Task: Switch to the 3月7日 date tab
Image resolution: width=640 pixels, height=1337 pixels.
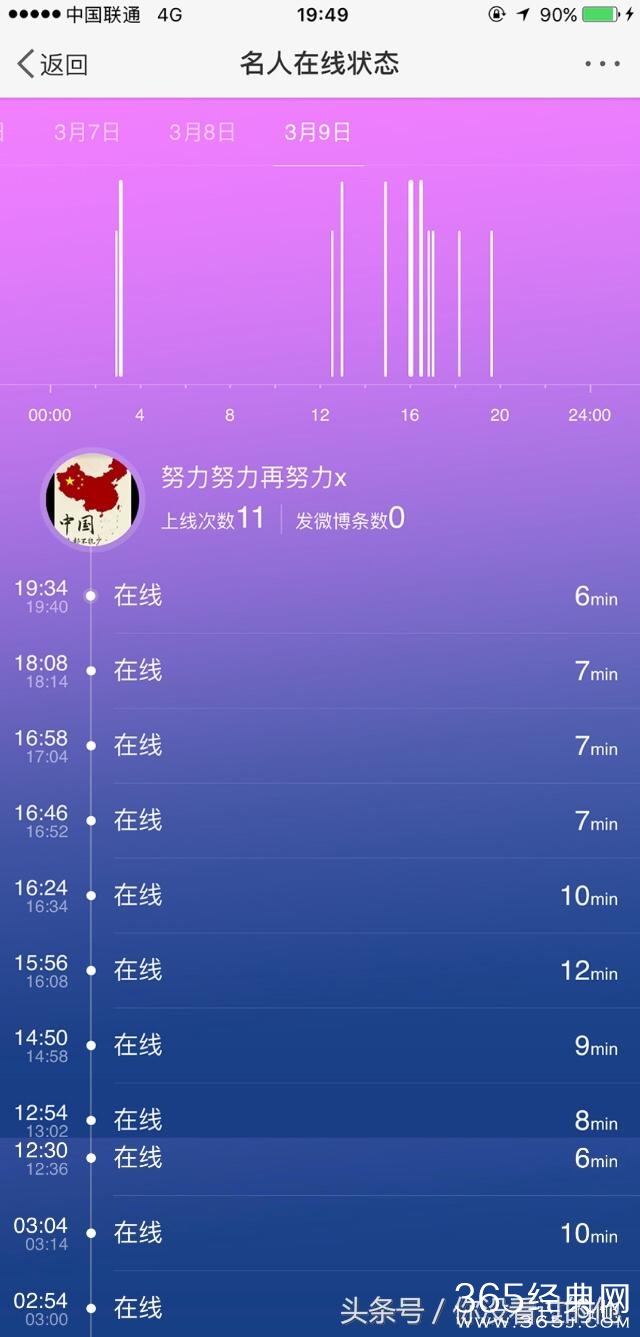Action: [87, 132]
